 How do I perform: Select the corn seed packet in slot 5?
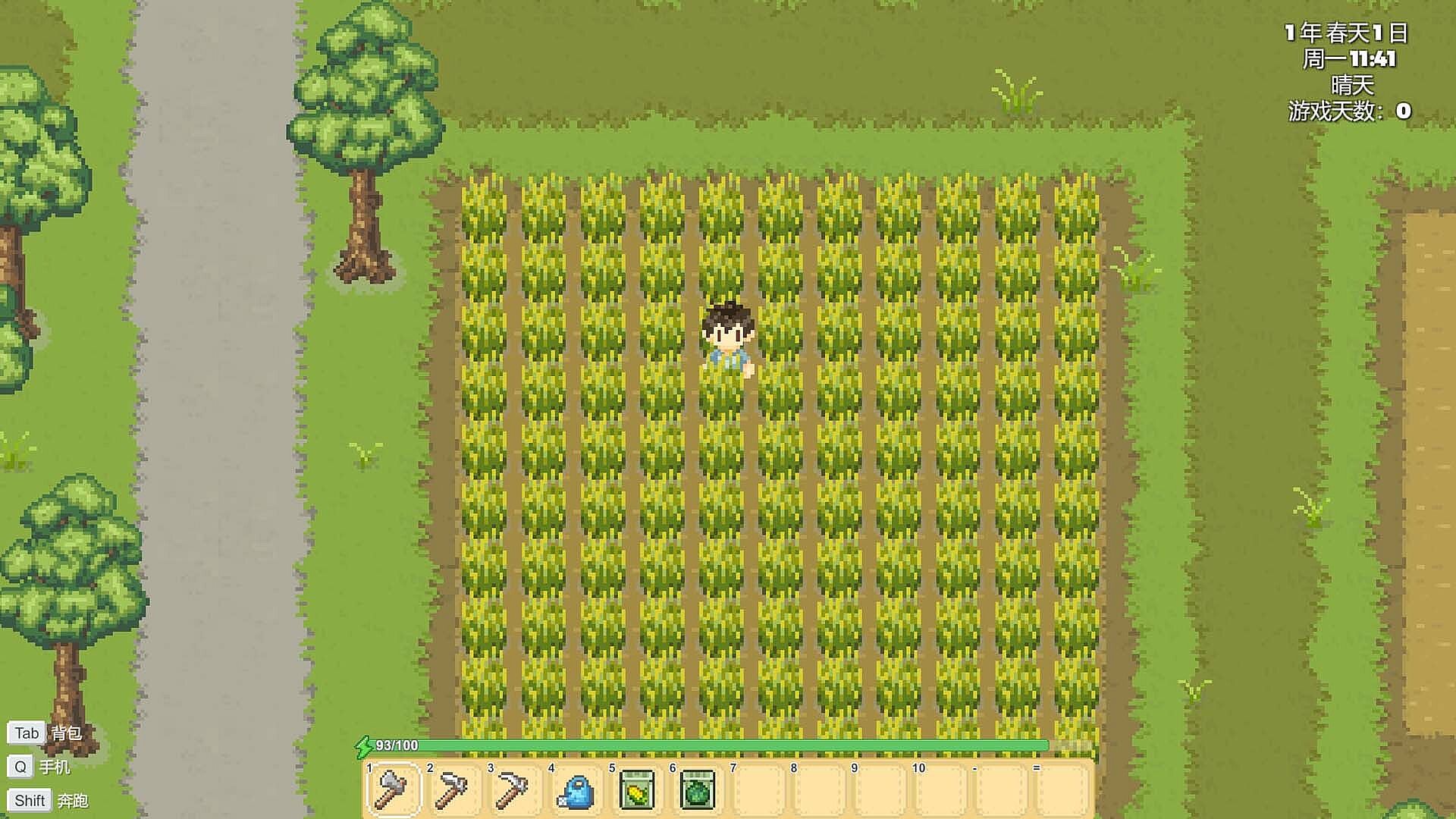(636, 790)
